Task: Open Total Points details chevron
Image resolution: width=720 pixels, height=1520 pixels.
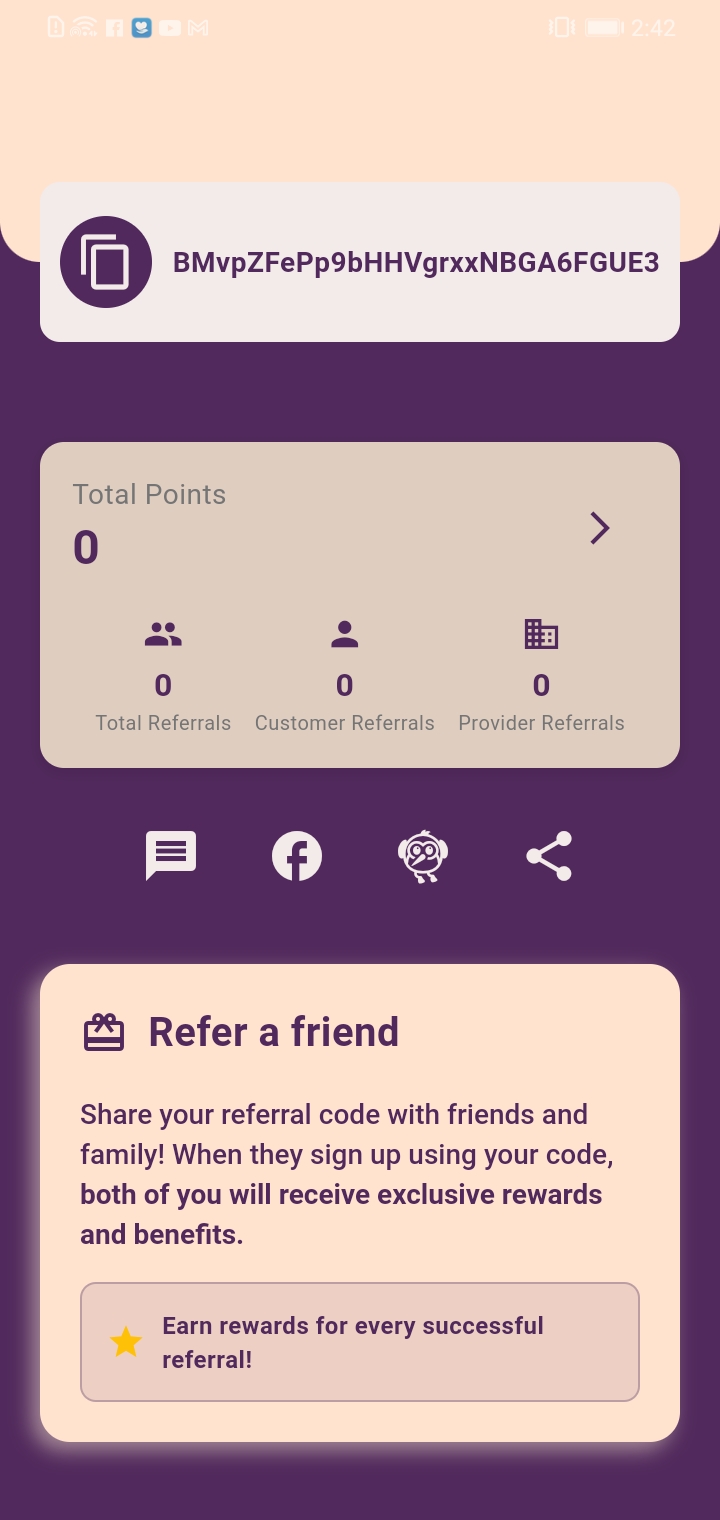Action: click(x=599, y=528)
